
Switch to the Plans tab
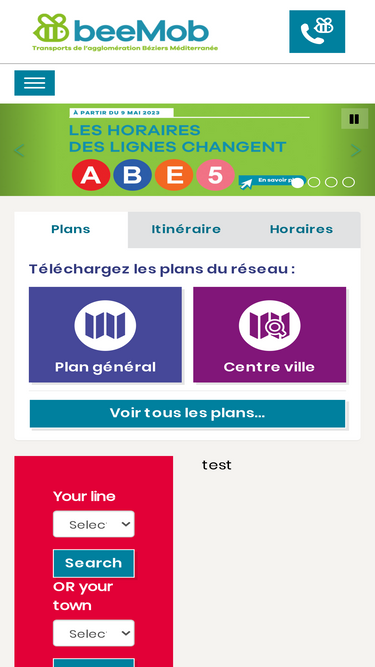point(71,230)
